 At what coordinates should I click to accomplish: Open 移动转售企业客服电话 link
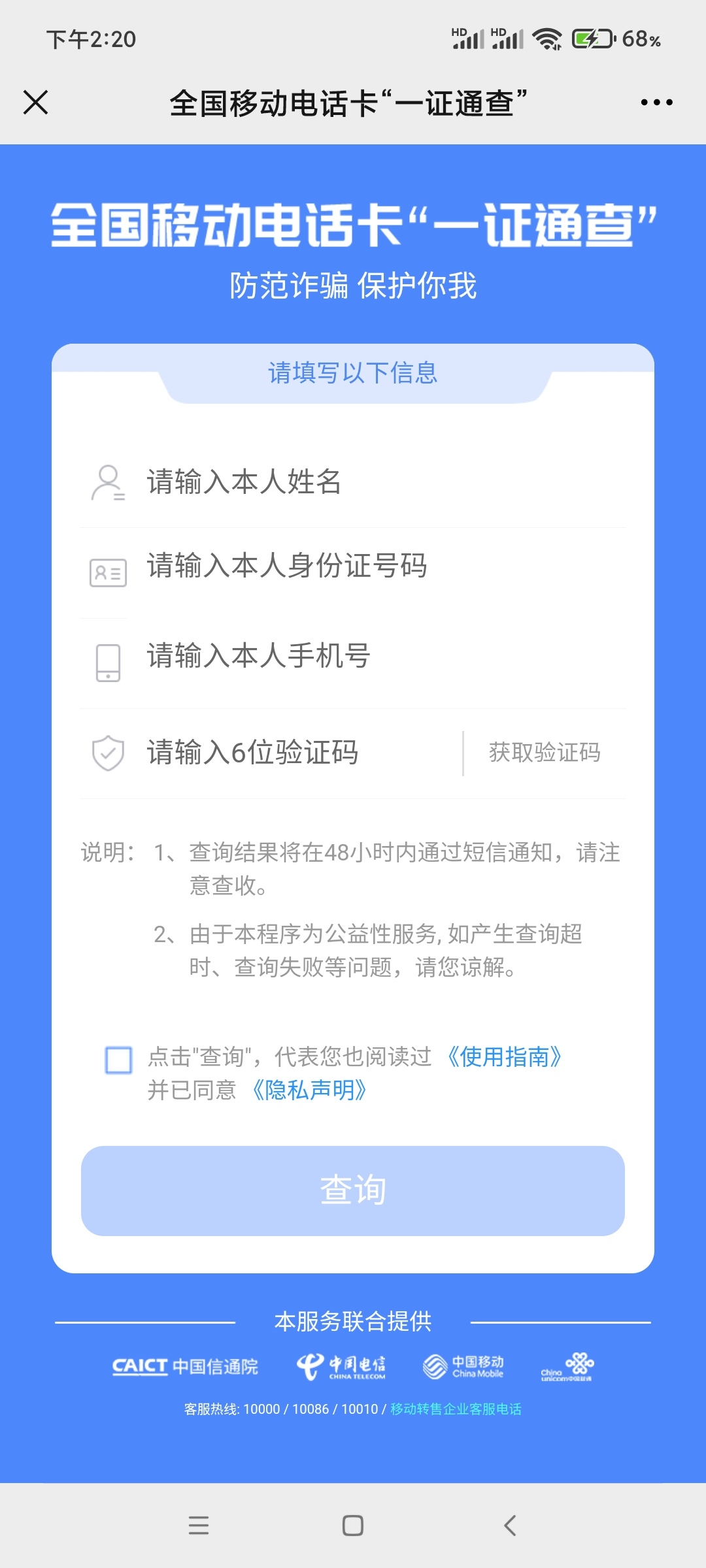(456, 1409)
